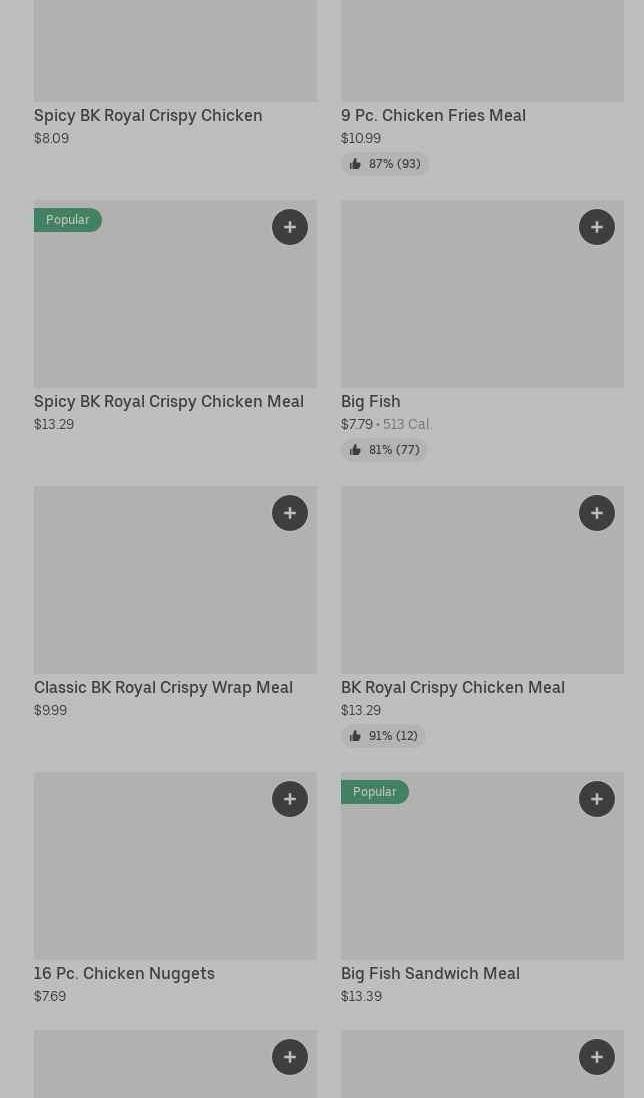Screen dimensions: 644x1098
Task: Open Classic BK Royal Crispy Wrap Meal details
Action: click(x=163, y=687)
